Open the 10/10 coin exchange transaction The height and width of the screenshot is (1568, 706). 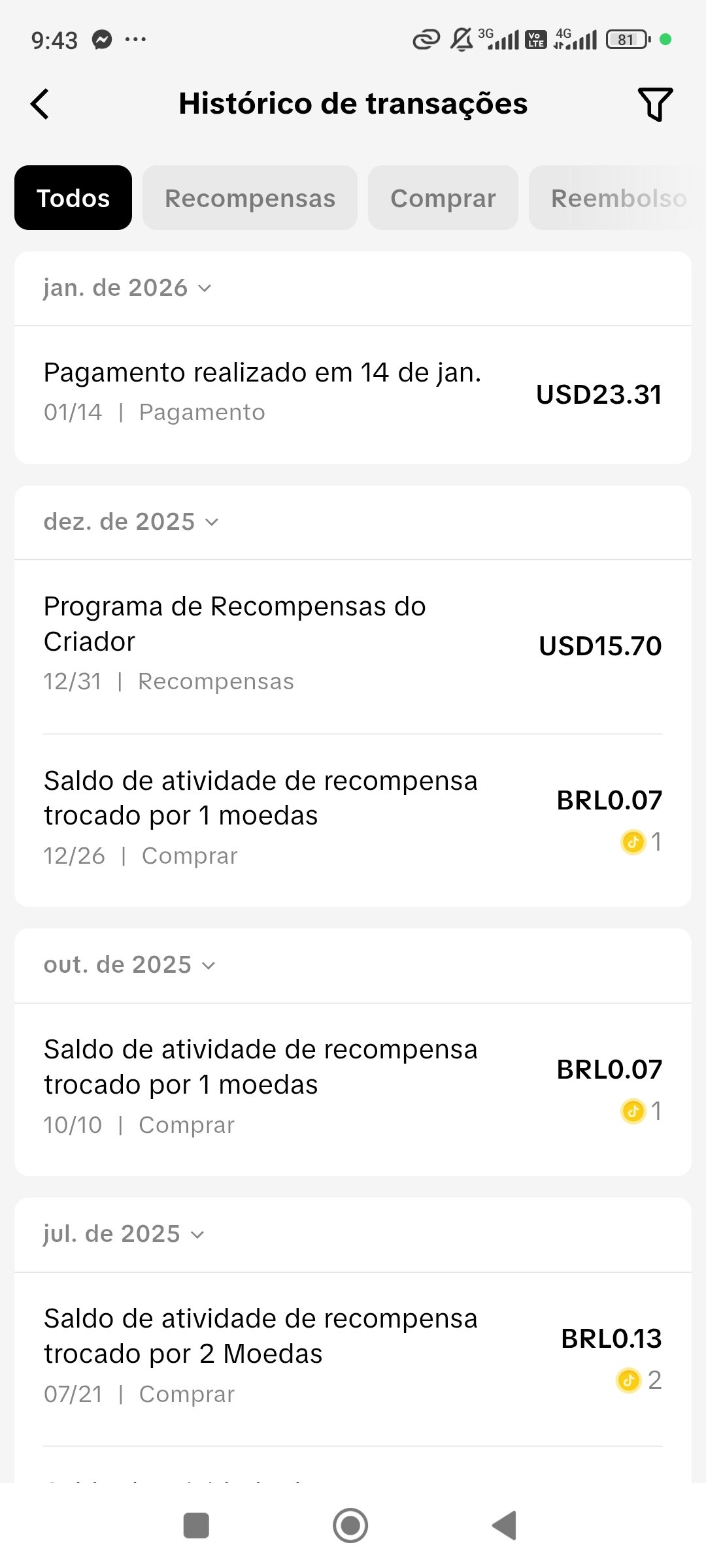pyautogui.click(x=353, y=1089)
